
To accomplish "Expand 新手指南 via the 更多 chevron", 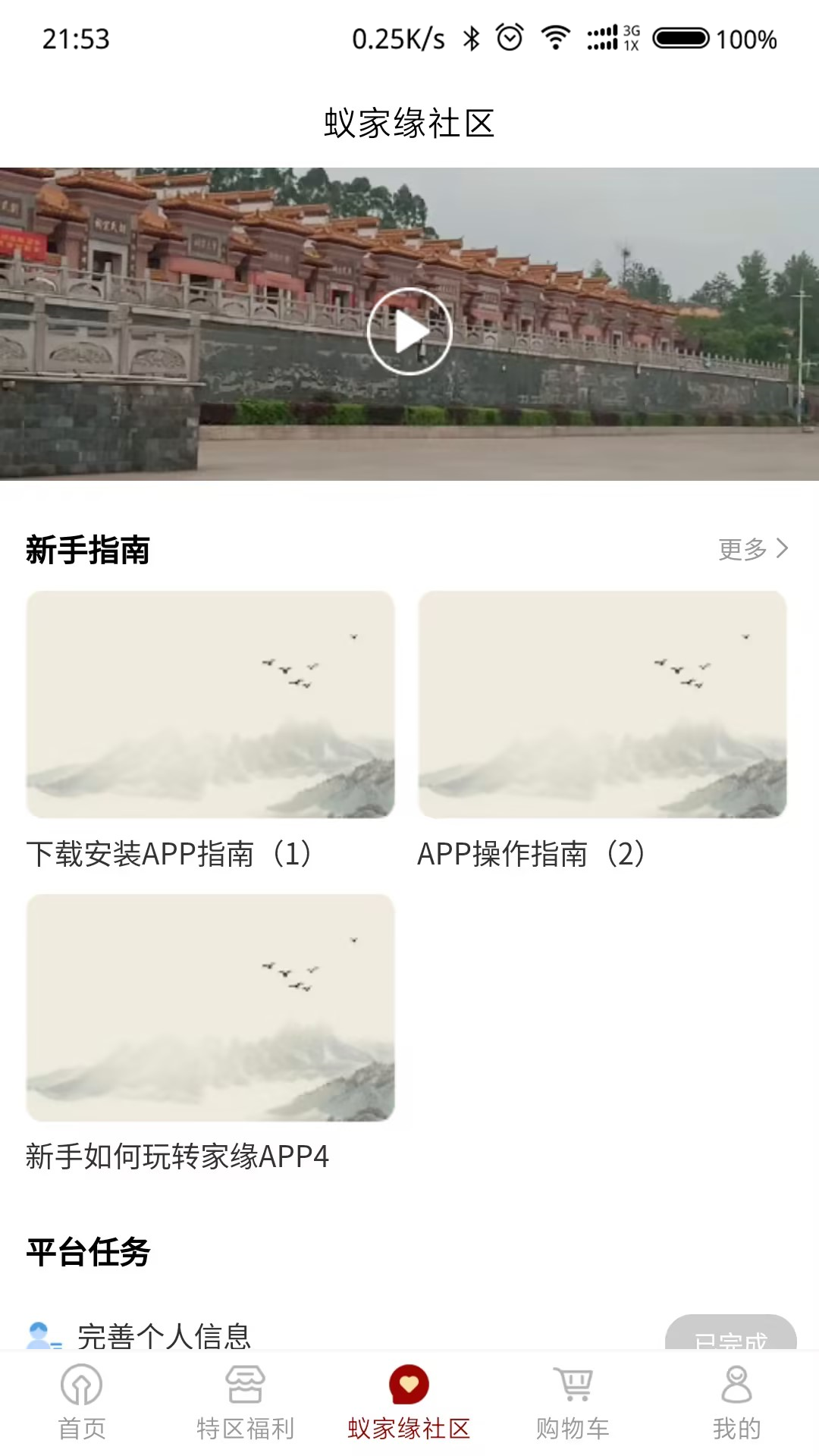I will (752, 549).
